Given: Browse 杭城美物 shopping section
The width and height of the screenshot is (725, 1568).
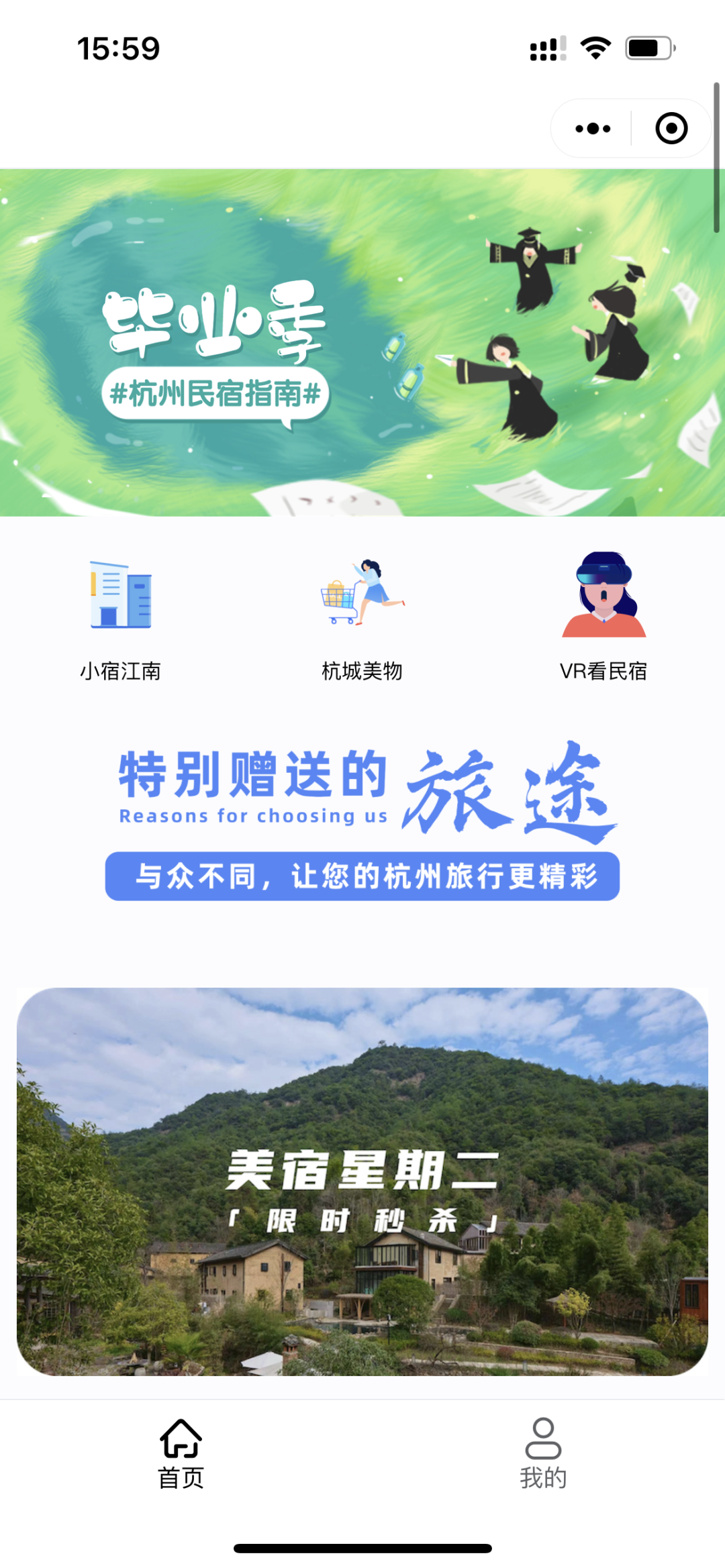Looking at the screenshot, I should (362, 617).
